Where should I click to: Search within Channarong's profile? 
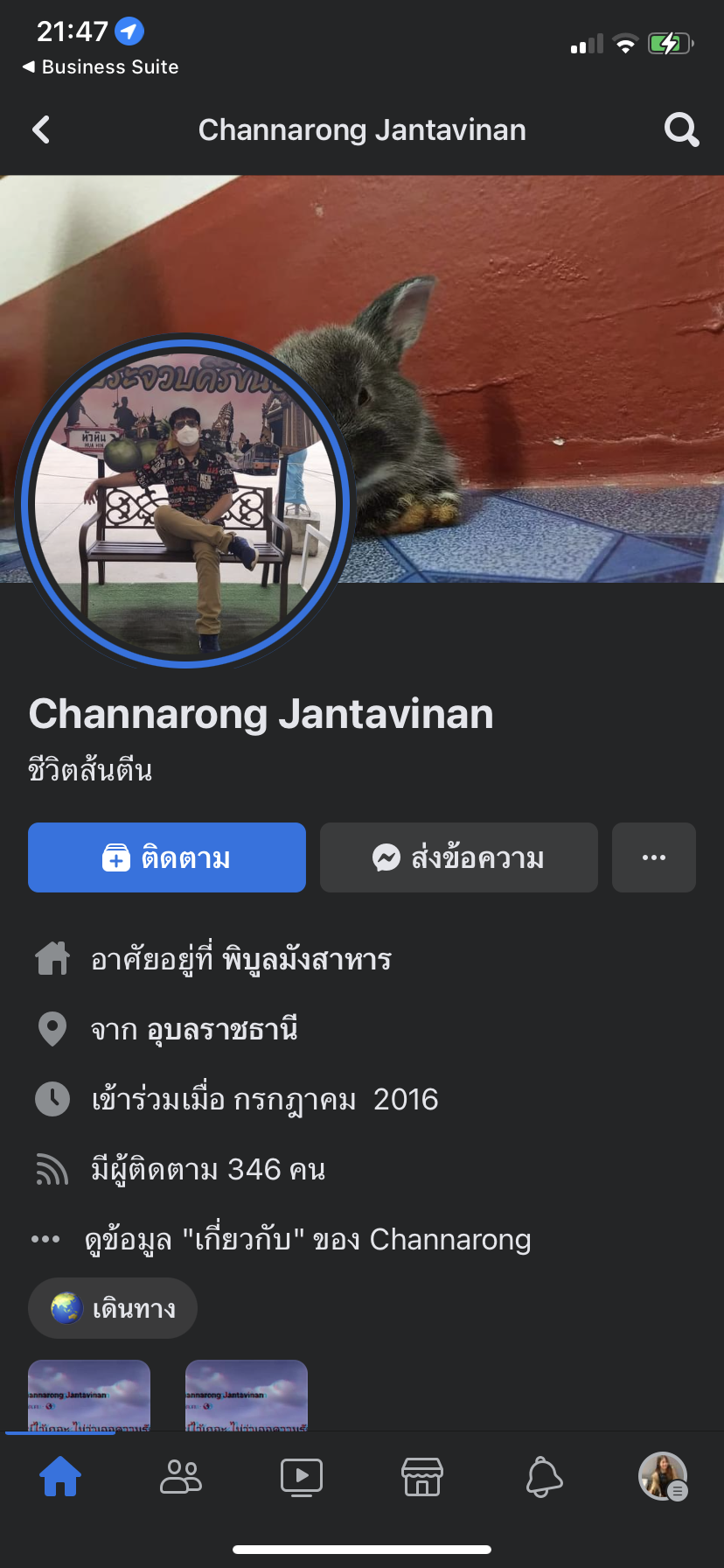pyautogui.click(x=681, y=130)
